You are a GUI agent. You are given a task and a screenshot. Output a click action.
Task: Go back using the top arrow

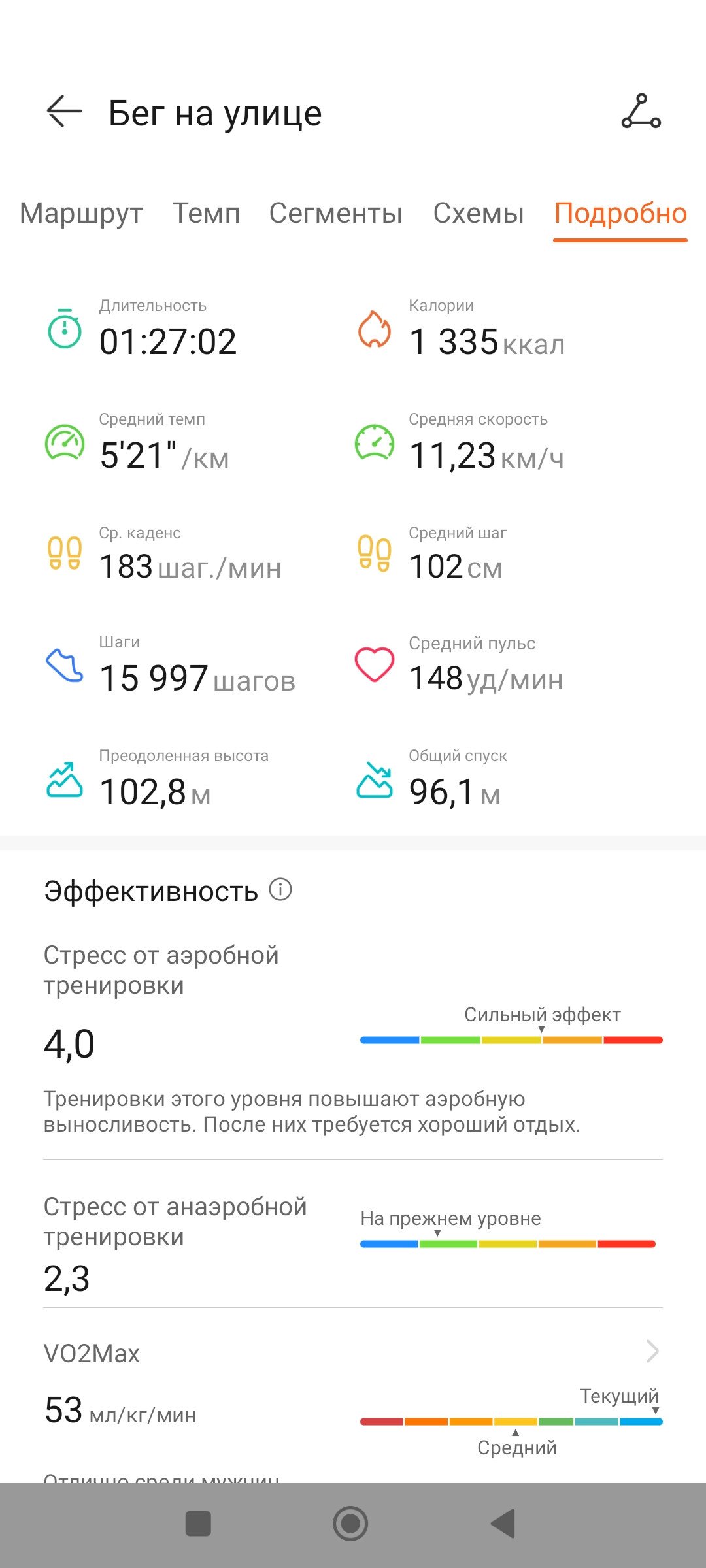click(x=64, y=112)
